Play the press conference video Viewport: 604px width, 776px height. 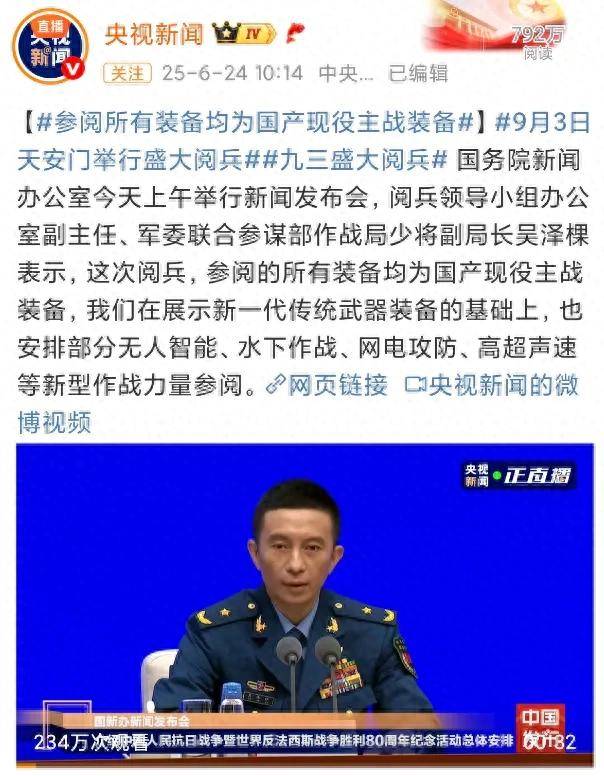304,598
